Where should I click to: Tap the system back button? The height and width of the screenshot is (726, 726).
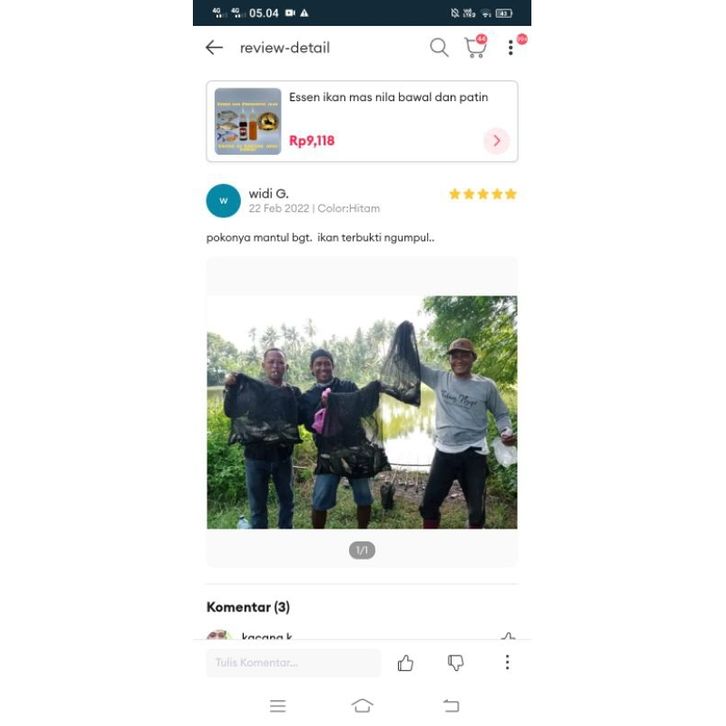point(451,706)
